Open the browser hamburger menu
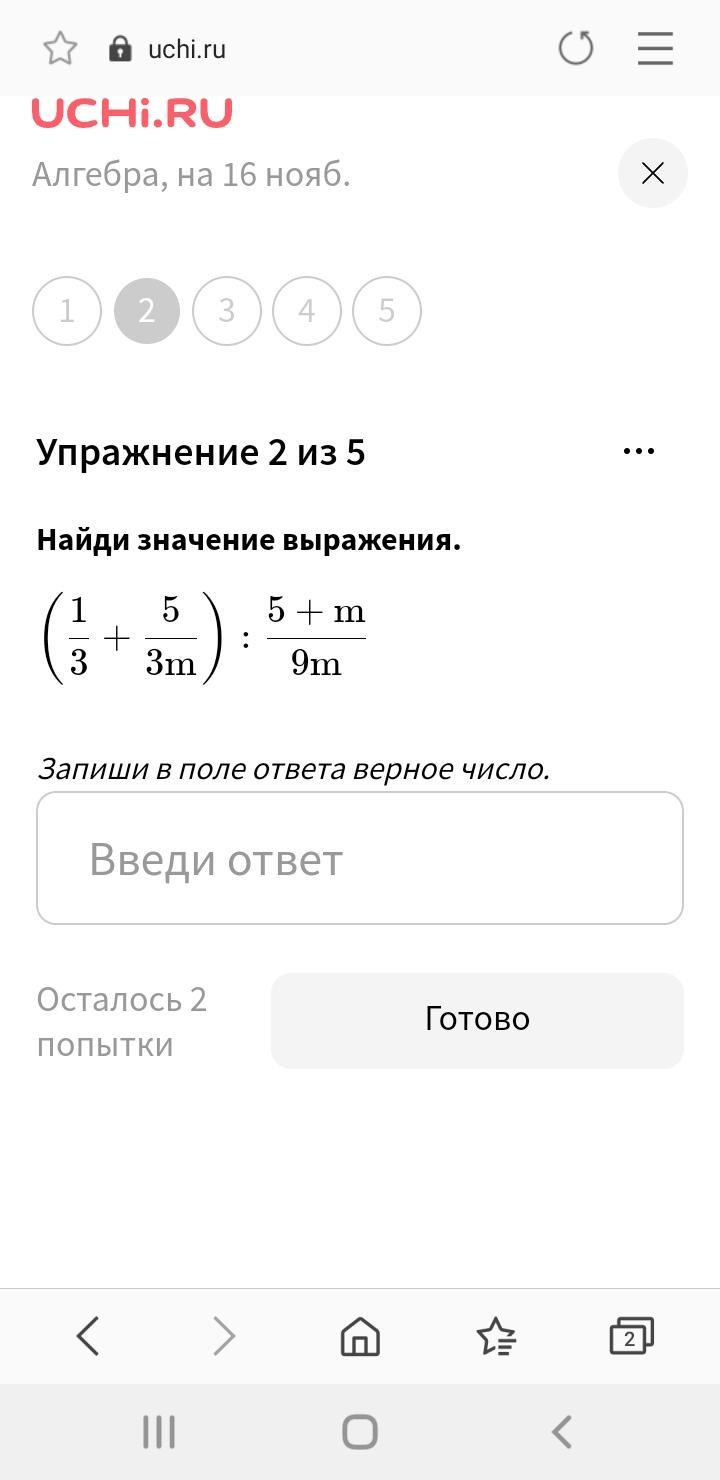The image size is (720, 1480). point(655,48)
